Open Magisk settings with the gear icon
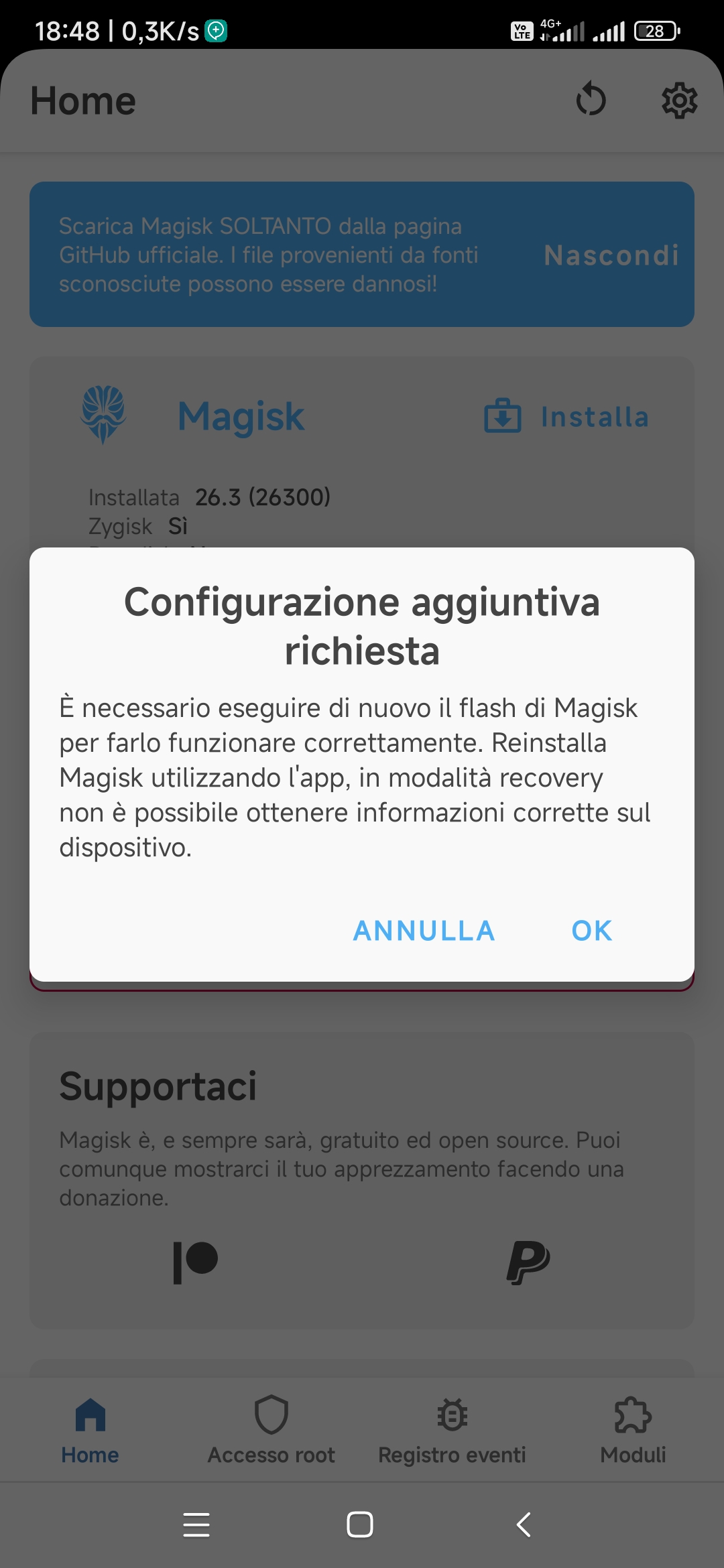Image resolution: width=724 pixels, height=1568 pixels. (x=679, y=101)
